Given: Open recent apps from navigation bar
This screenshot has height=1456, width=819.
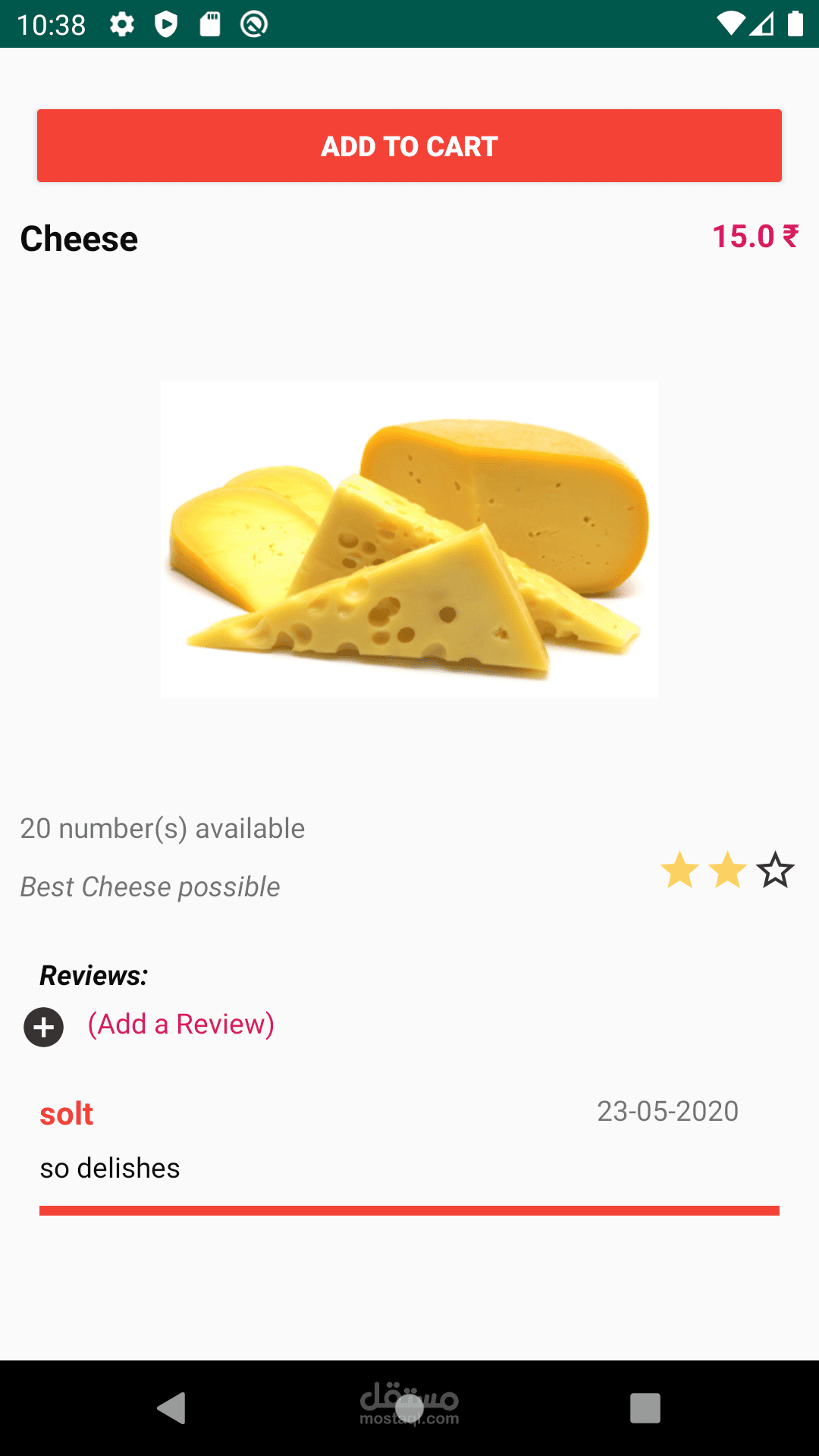Looking at the screenshot, I should [x=645, y=1408].
